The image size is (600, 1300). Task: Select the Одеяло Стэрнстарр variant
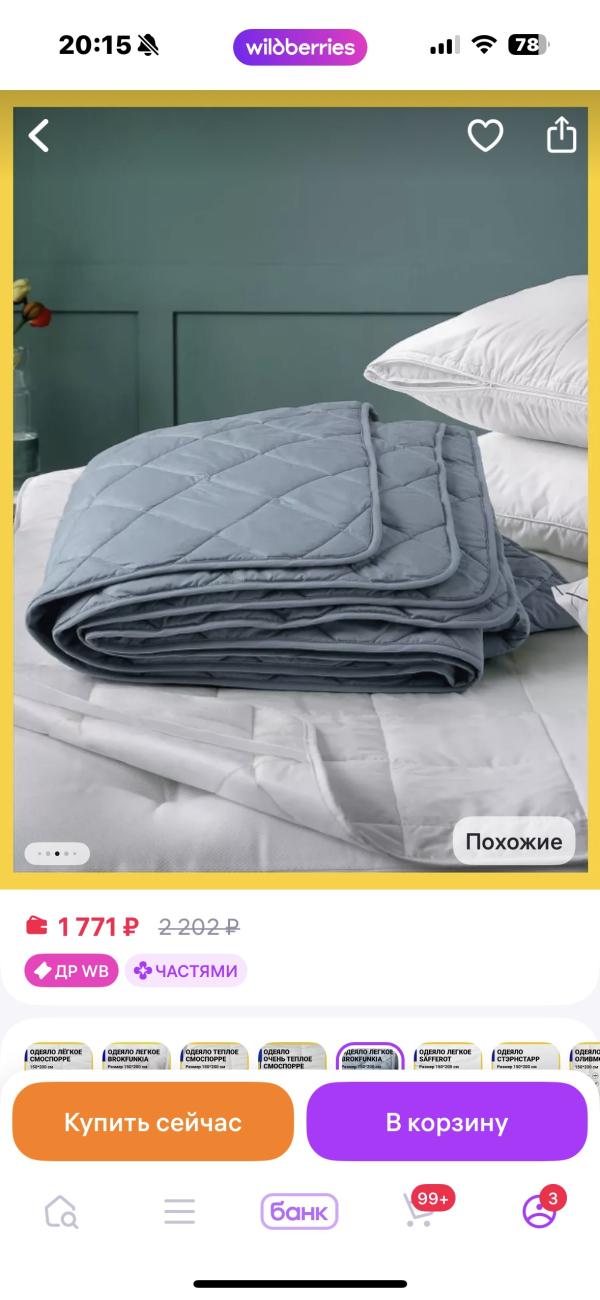click(x=526, y=1057)
